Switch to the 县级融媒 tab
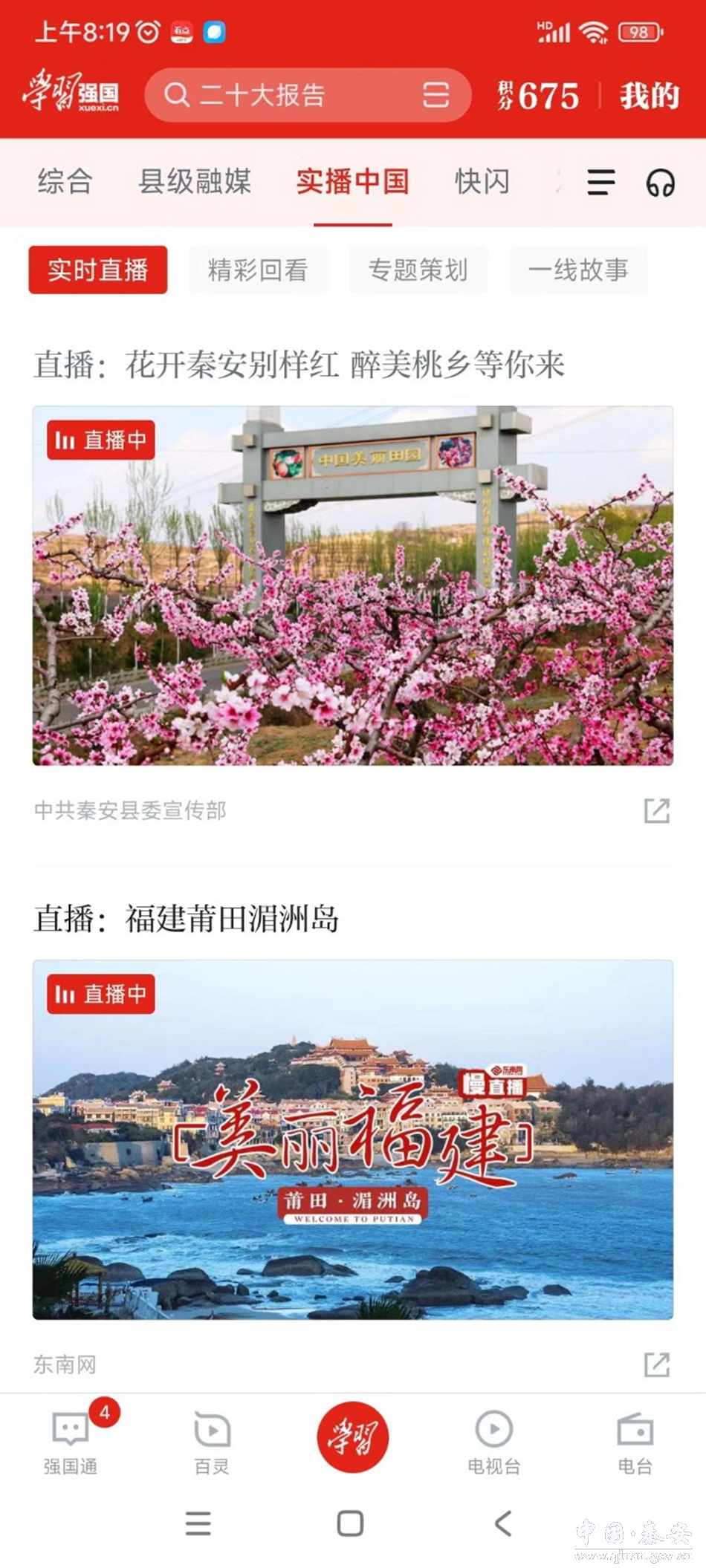The image size is (706, 1568). (x=195, y=182)
